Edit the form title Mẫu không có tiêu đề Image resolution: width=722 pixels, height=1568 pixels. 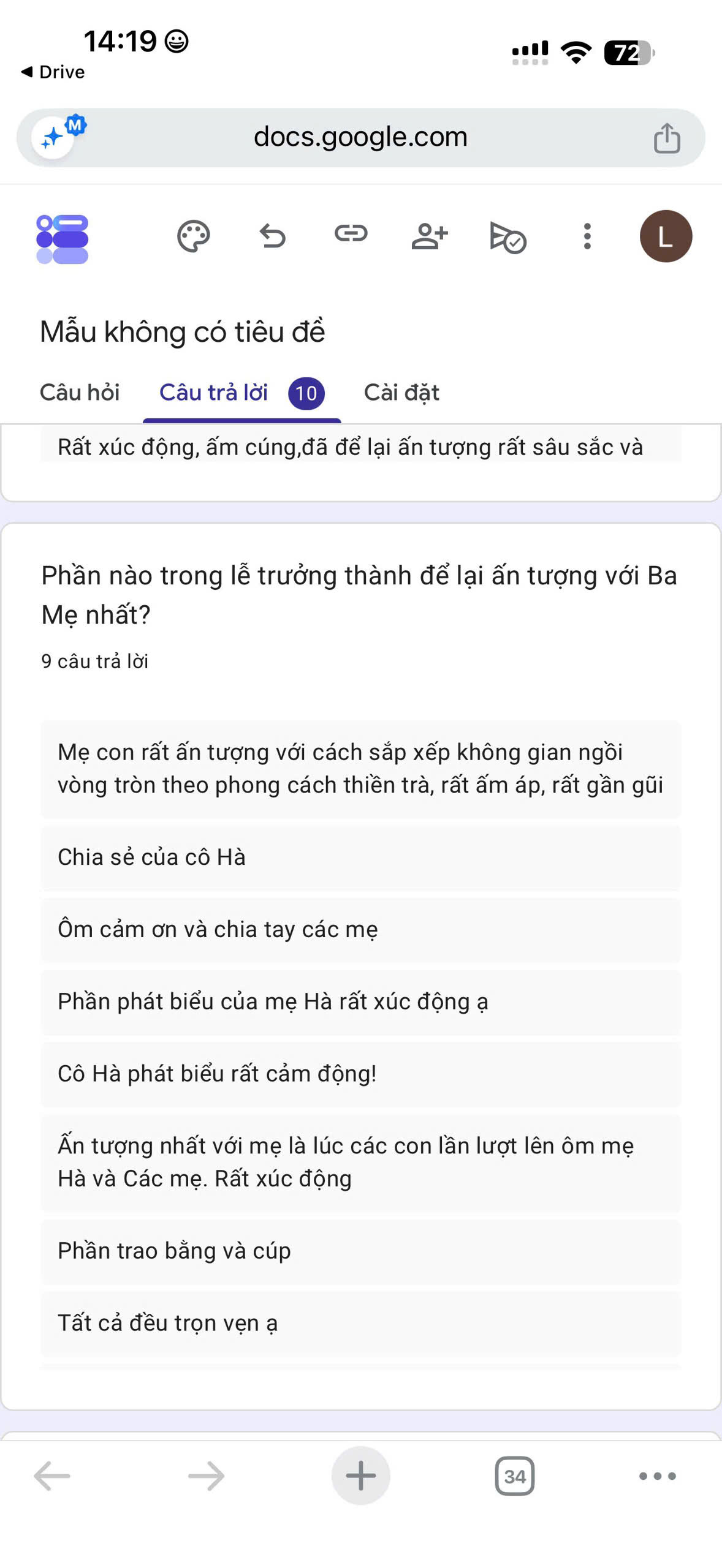tap(182, 332)
